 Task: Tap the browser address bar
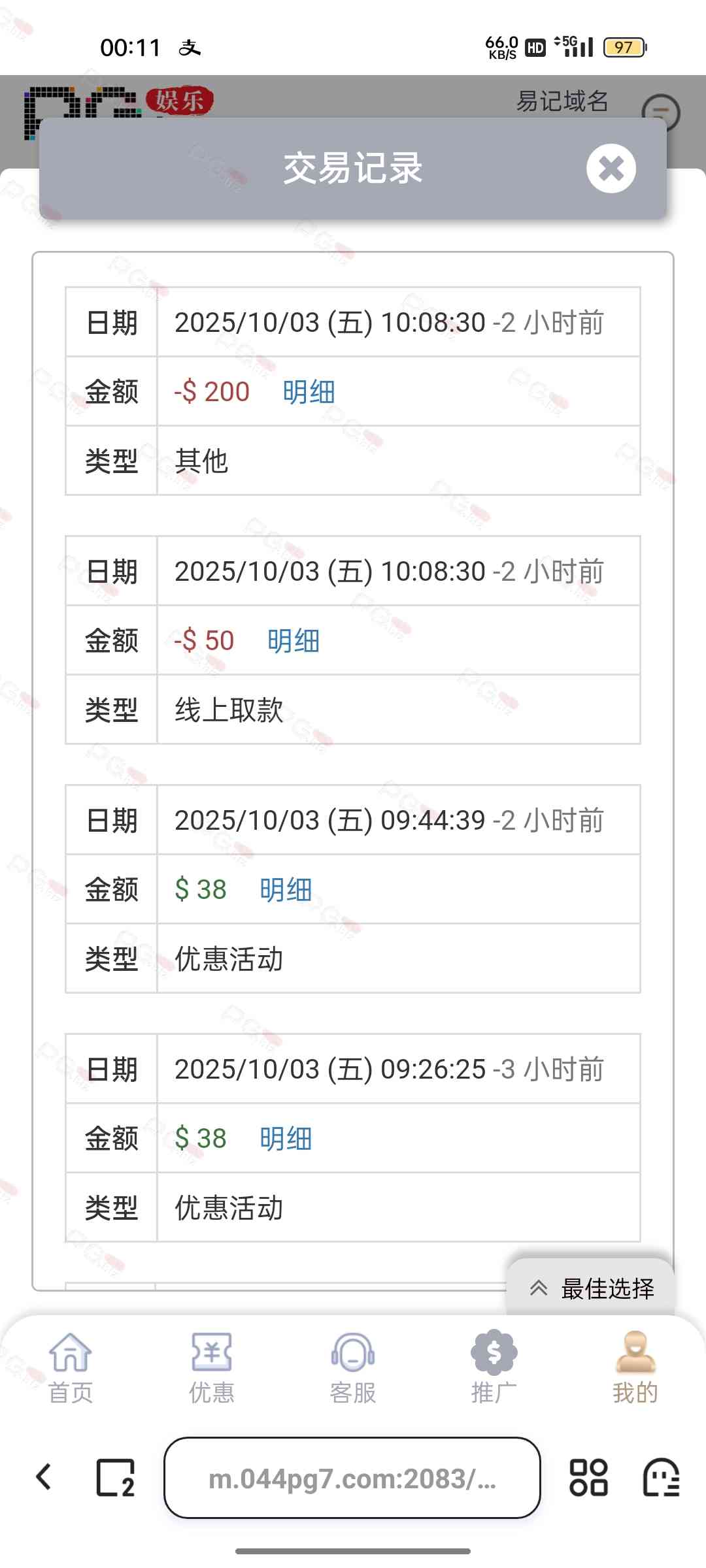352,1478
